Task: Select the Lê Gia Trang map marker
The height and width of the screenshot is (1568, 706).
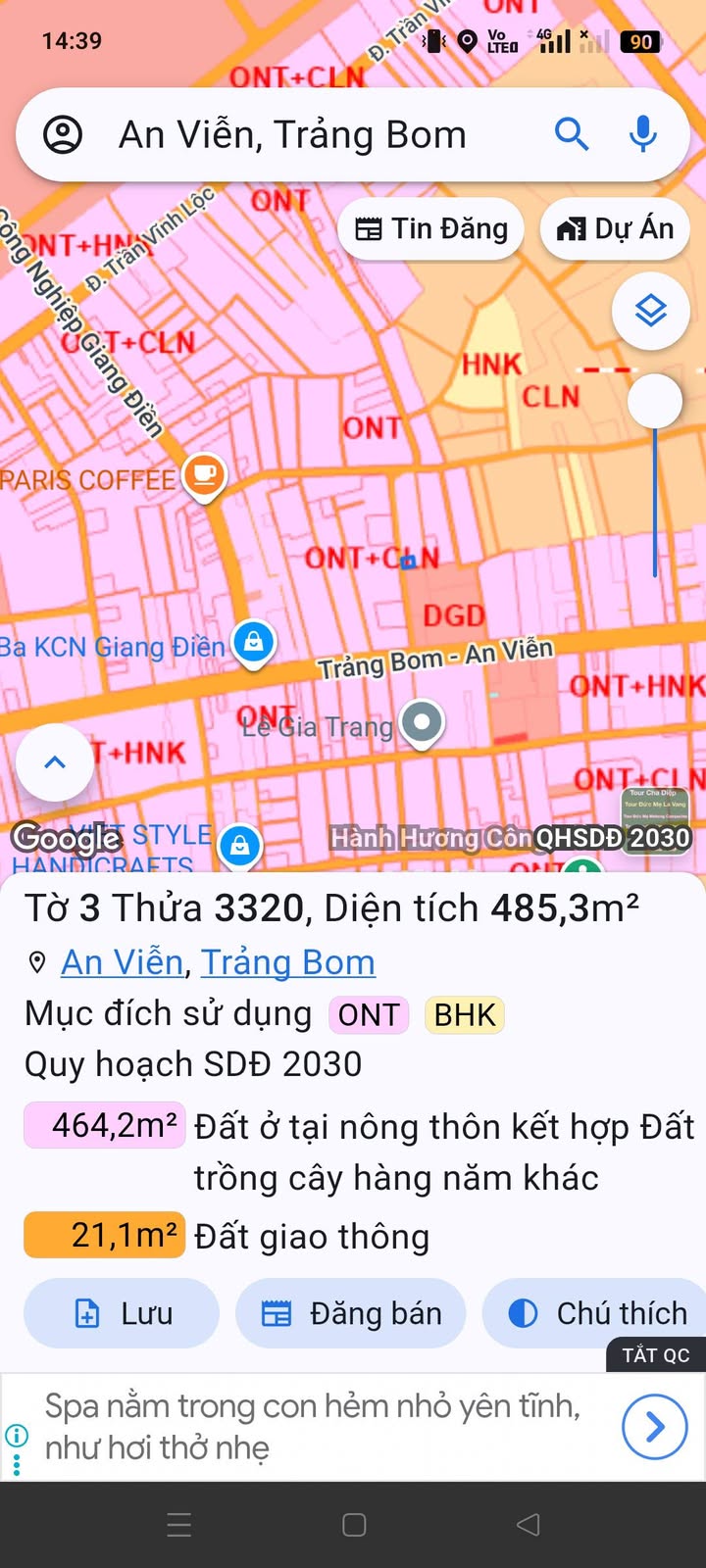Action: [x=423, y=724]
